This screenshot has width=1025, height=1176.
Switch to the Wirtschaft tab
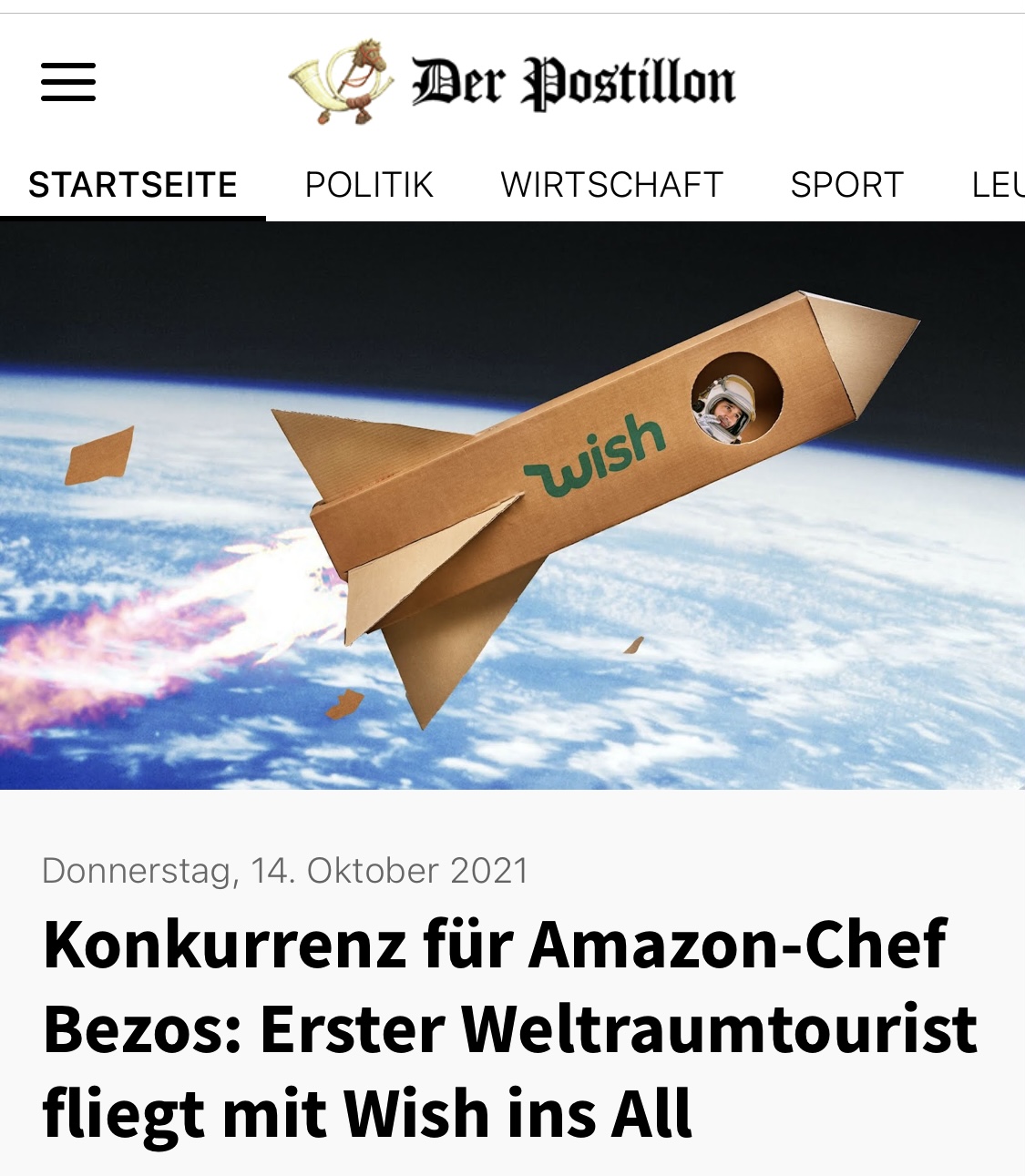tap(611, 185)
